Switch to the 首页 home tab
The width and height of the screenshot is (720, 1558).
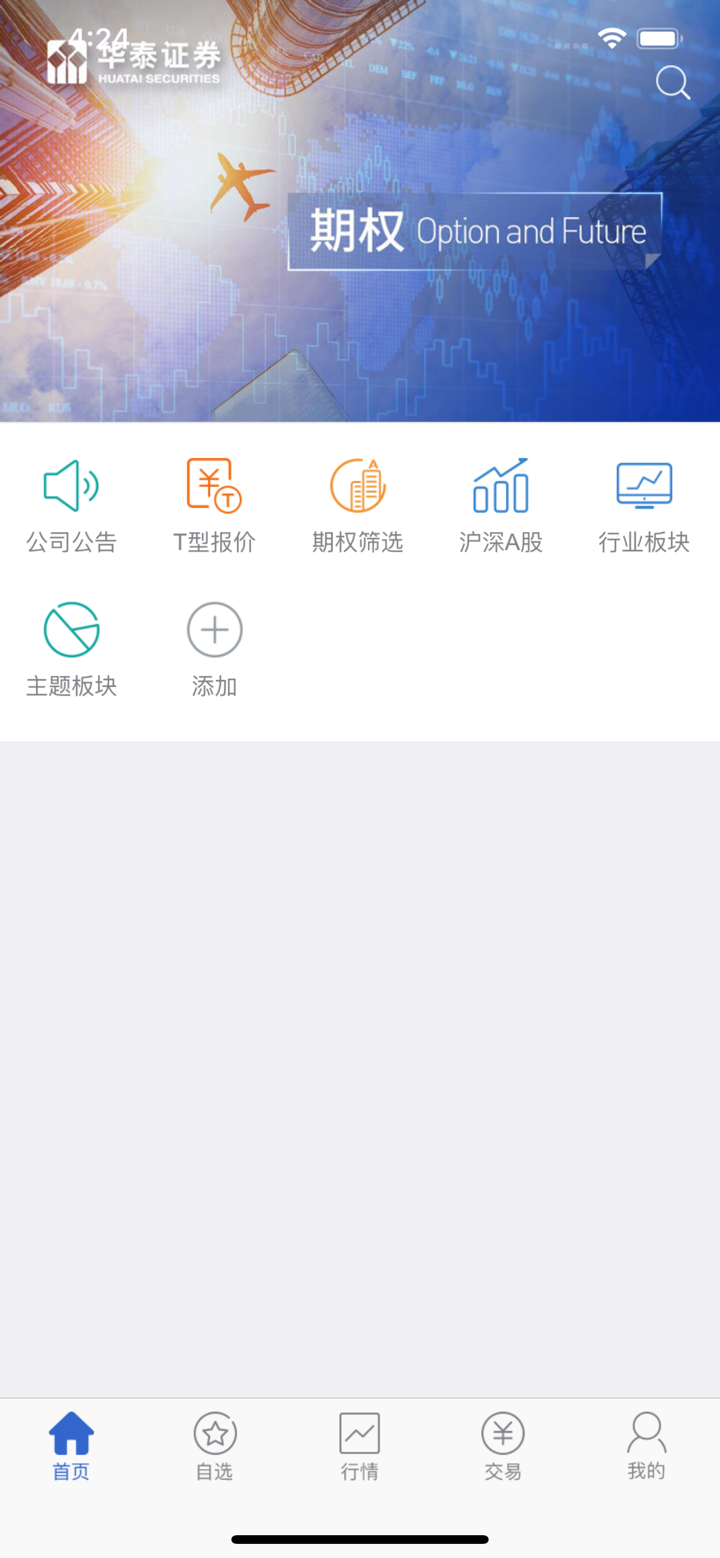[x=69, y=1445]
